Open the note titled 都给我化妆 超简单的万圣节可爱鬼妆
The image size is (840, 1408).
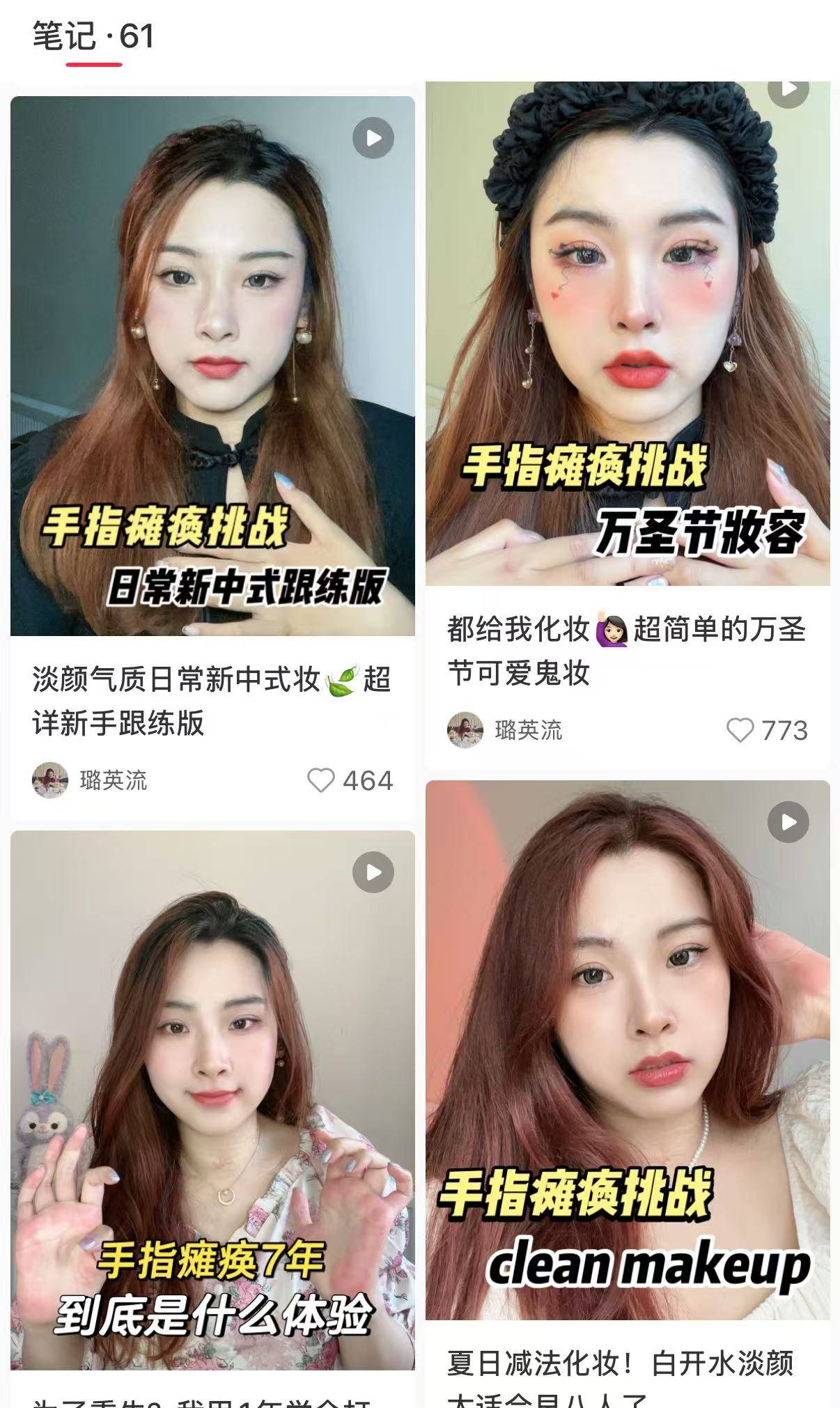pyautogui.click(x=625, y=651)
